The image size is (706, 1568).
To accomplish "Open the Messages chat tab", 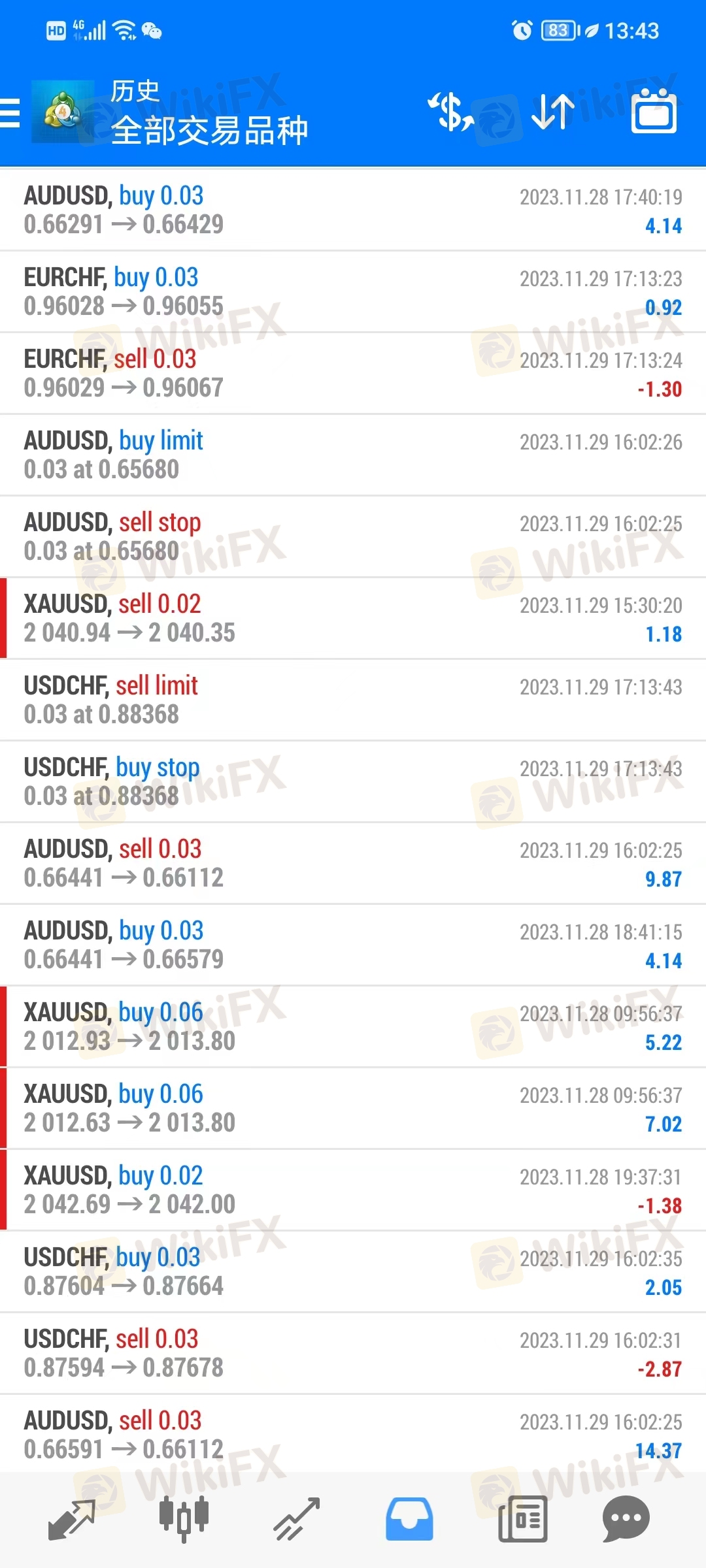I will click(626, 1519).
